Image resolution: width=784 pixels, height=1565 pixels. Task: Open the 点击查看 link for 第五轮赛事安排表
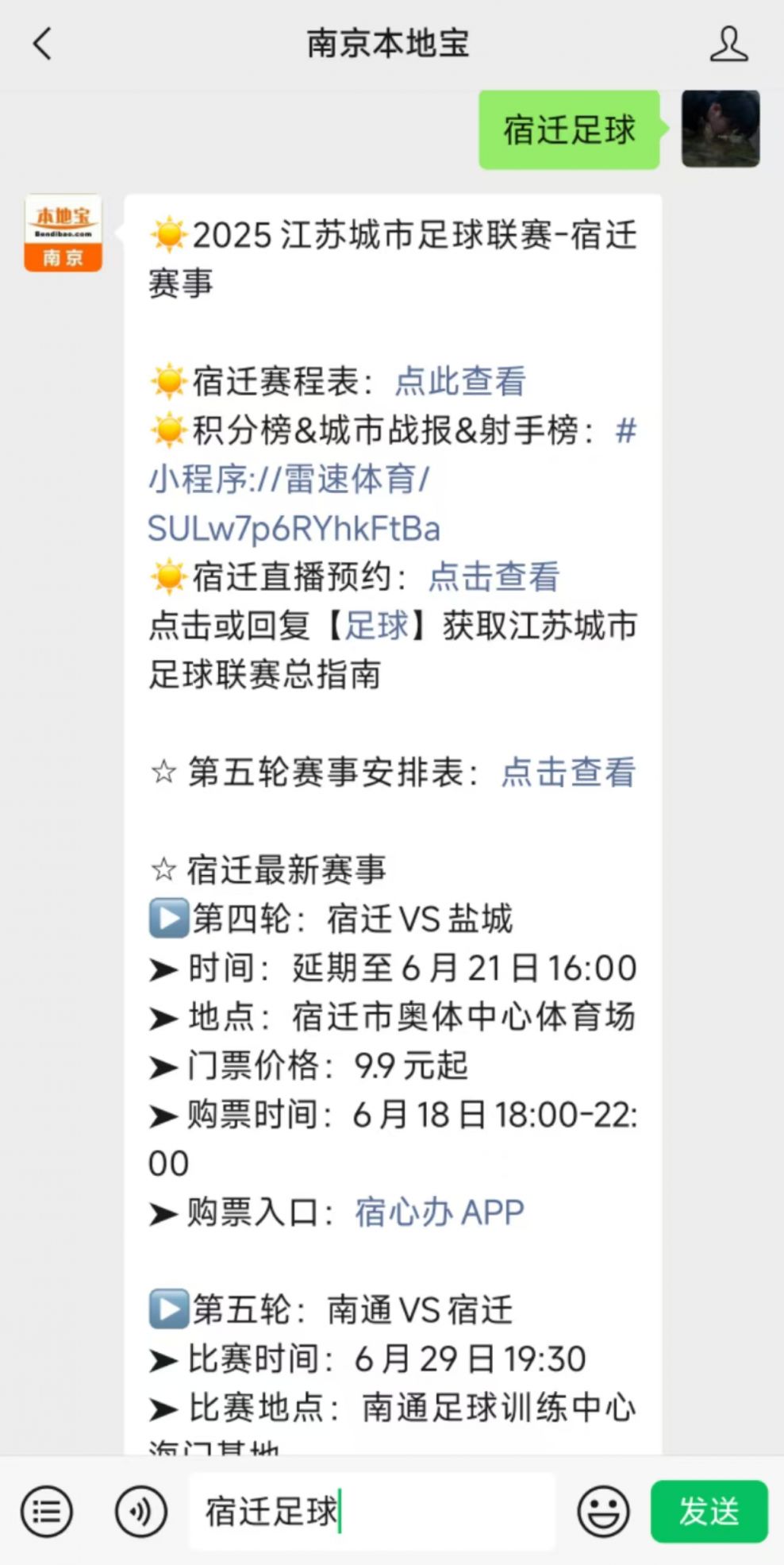pos(567,773)
